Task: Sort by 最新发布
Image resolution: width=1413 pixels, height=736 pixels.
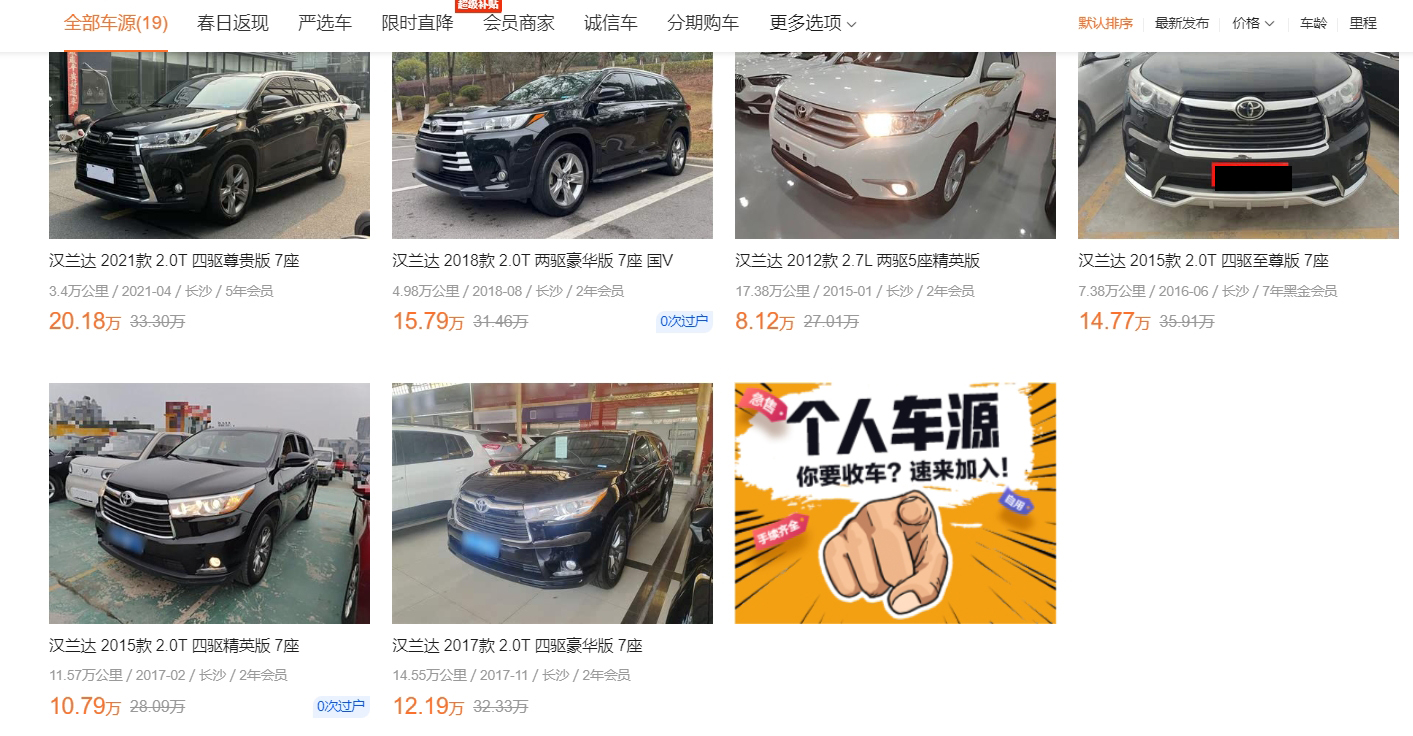Action: point(1181,23)
